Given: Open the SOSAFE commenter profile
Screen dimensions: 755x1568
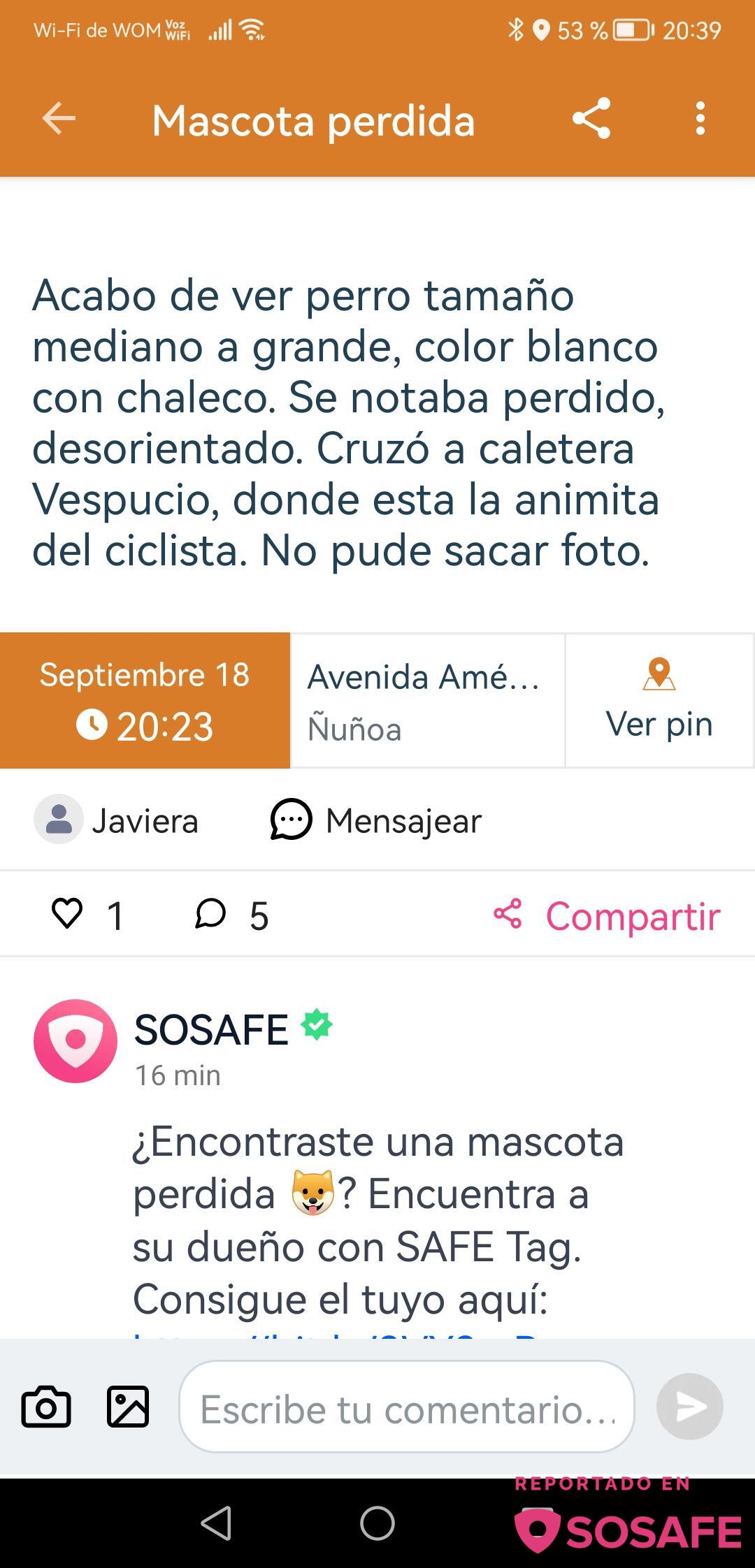Looking at the screenshot, I should (x=75, y=1041).
